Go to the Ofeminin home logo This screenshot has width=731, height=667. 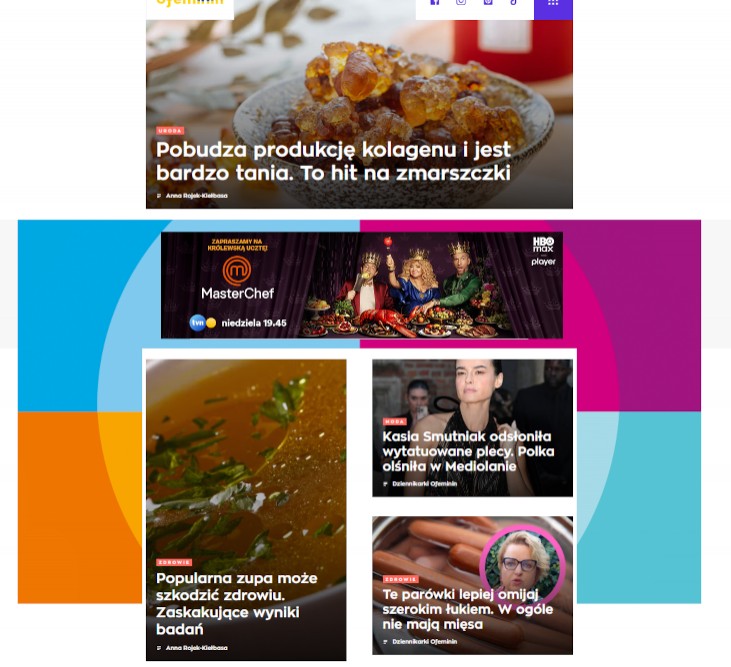coord(190,4)
